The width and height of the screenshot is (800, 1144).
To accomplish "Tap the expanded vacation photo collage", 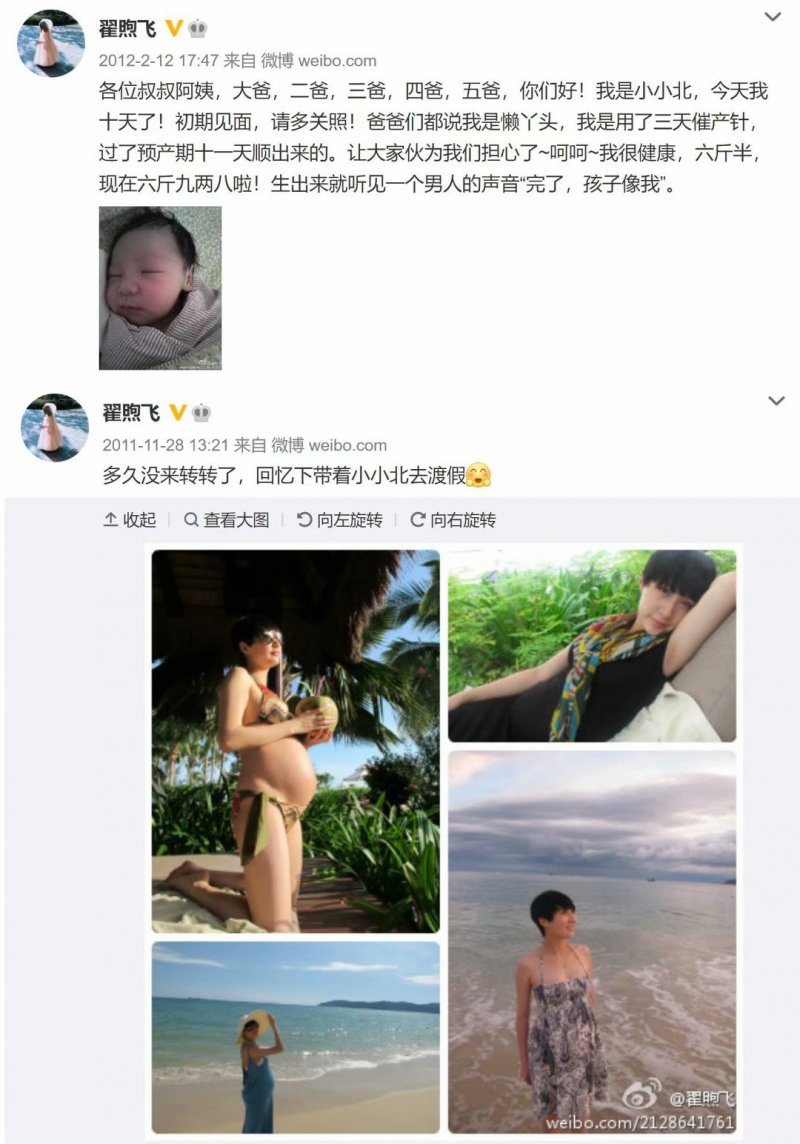I will click(443, 840).
